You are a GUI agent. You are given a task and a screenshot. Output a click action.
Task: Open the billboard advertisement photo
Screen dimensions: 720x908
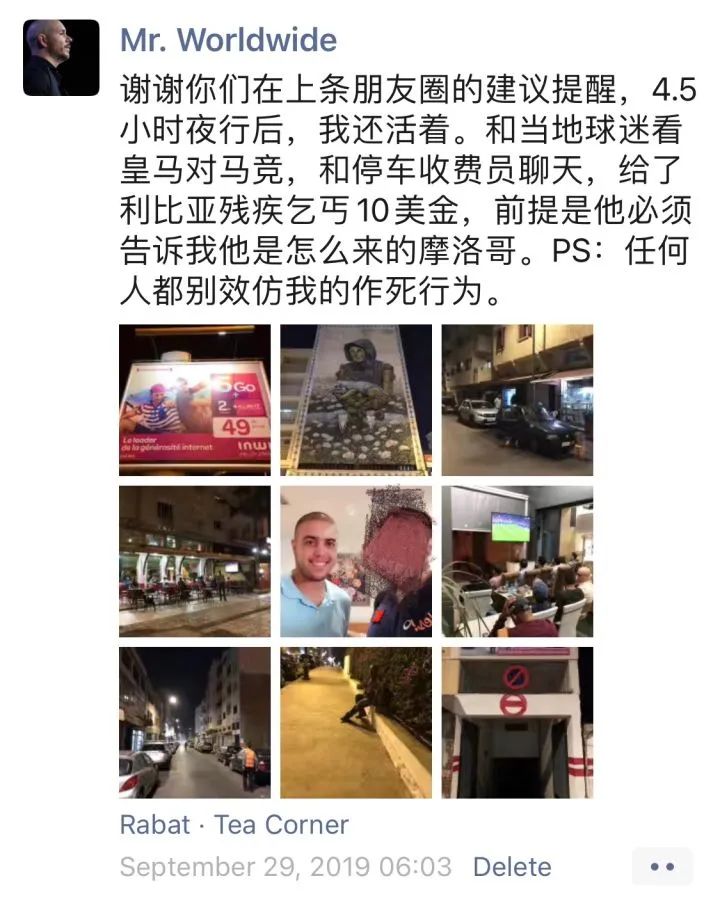click(194, 400)
